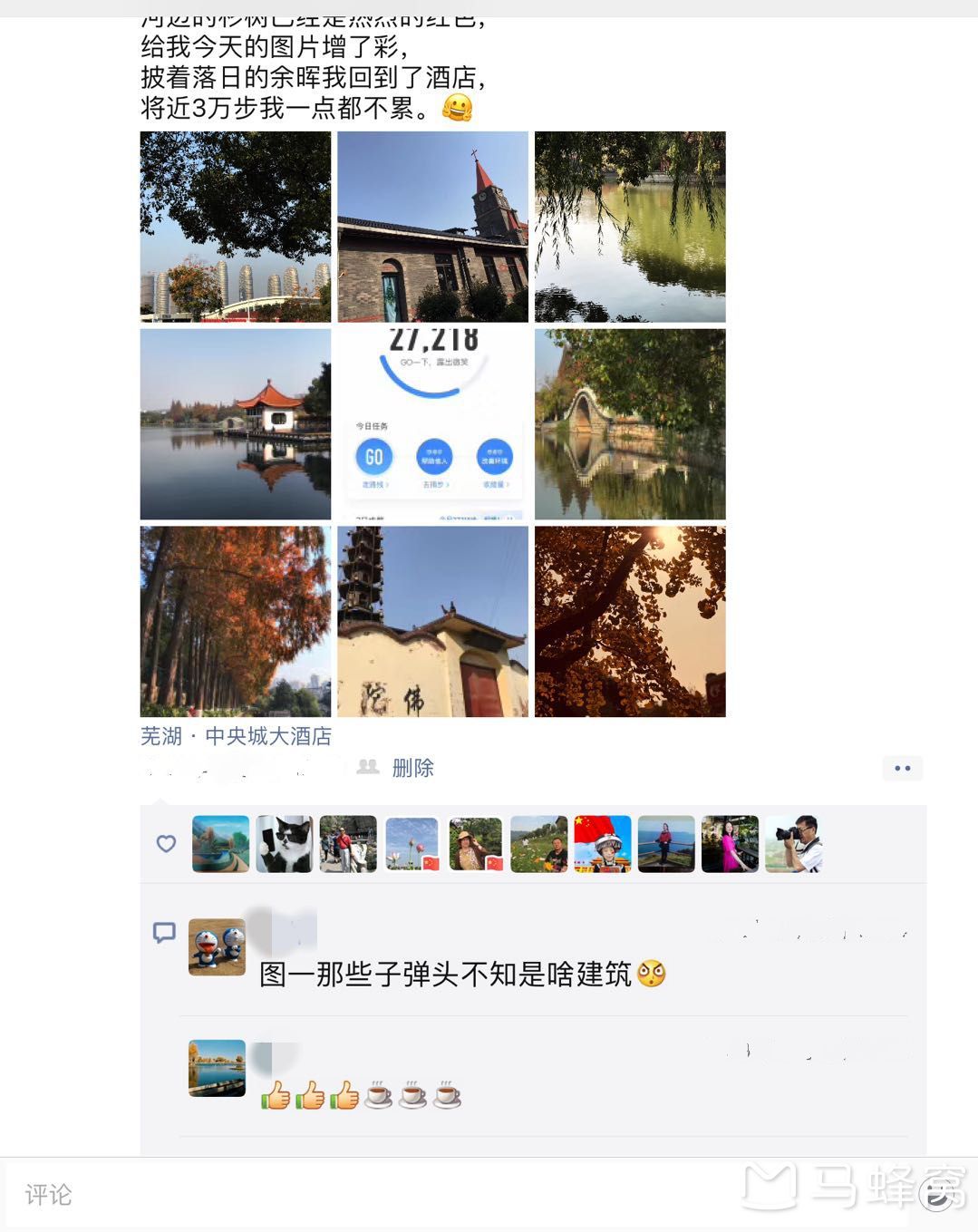View the temple pagoda wall photo
The image size is (978, 1232).
tap(432, 622)
